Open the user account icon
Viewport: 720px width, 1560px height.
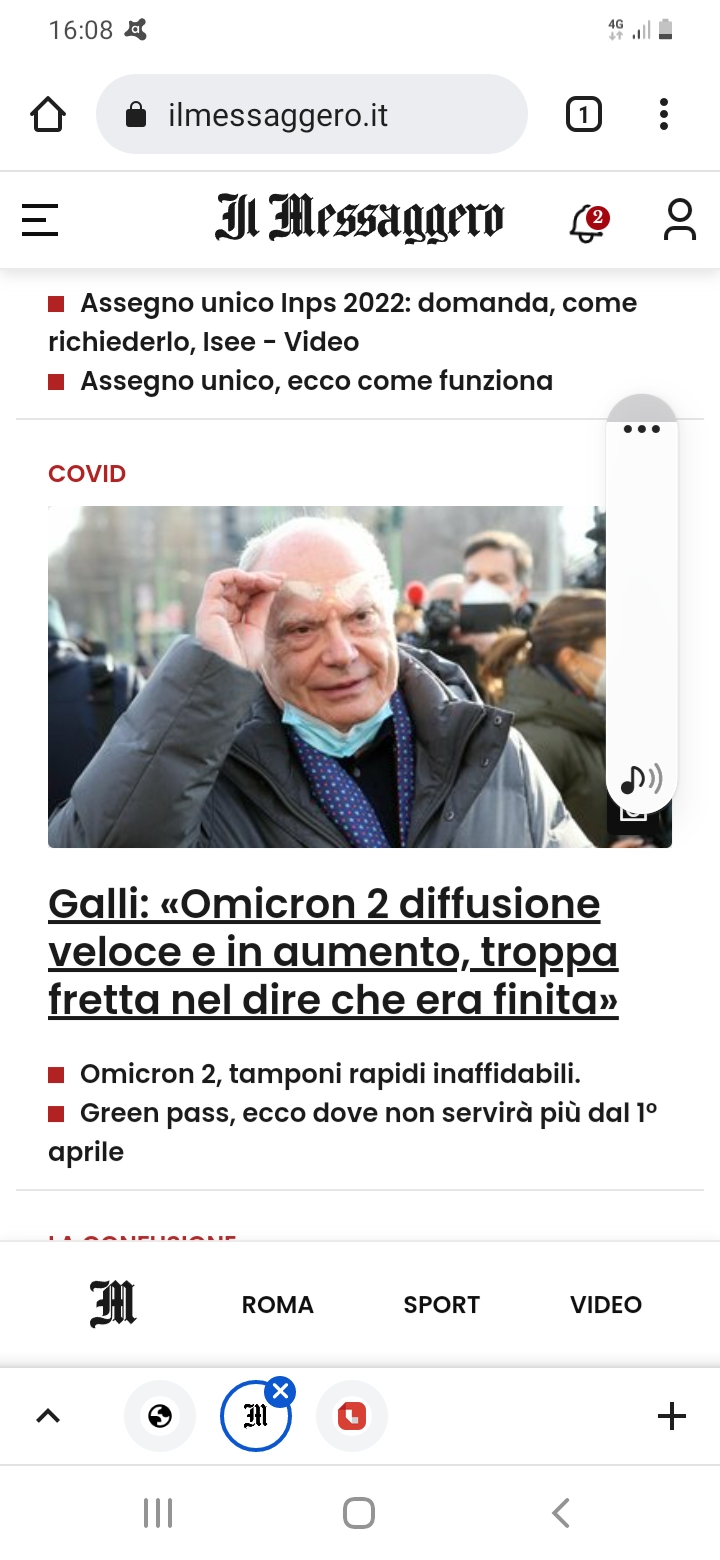[680, 220]
